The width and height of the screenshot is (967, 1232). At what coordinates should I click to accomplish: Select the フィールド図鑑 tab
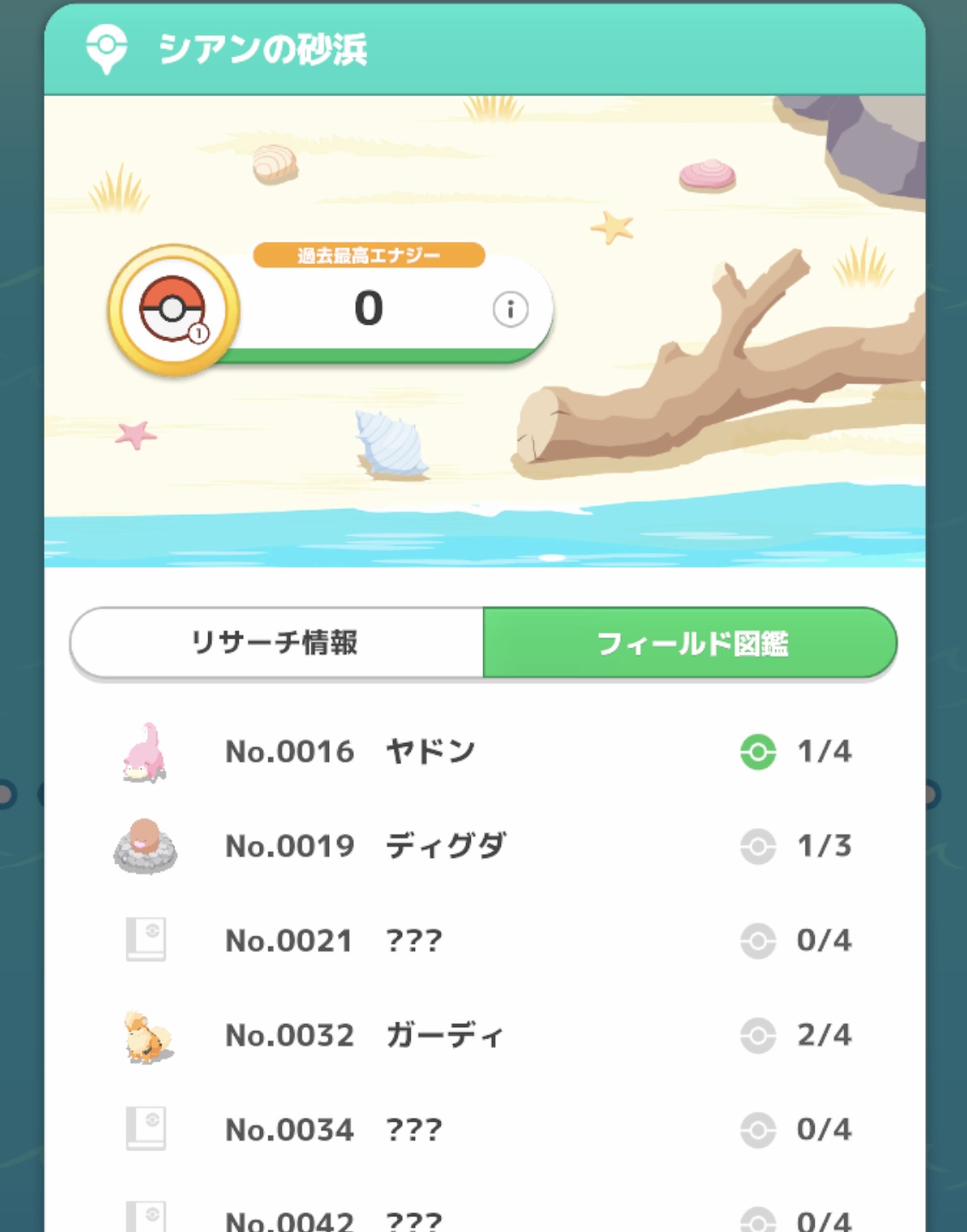click(690, 642)
